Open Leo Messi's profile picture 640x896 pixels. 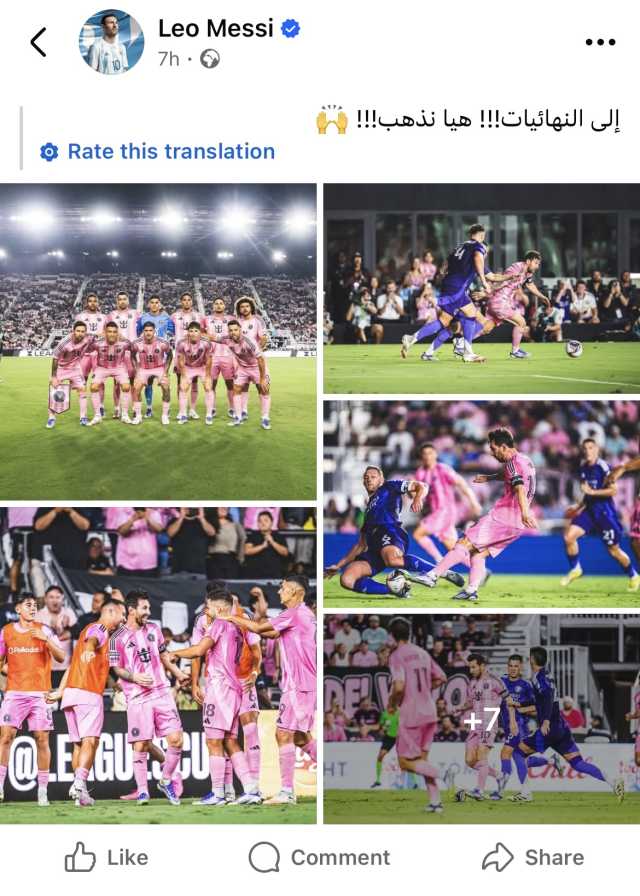click(x=111, y=42)
